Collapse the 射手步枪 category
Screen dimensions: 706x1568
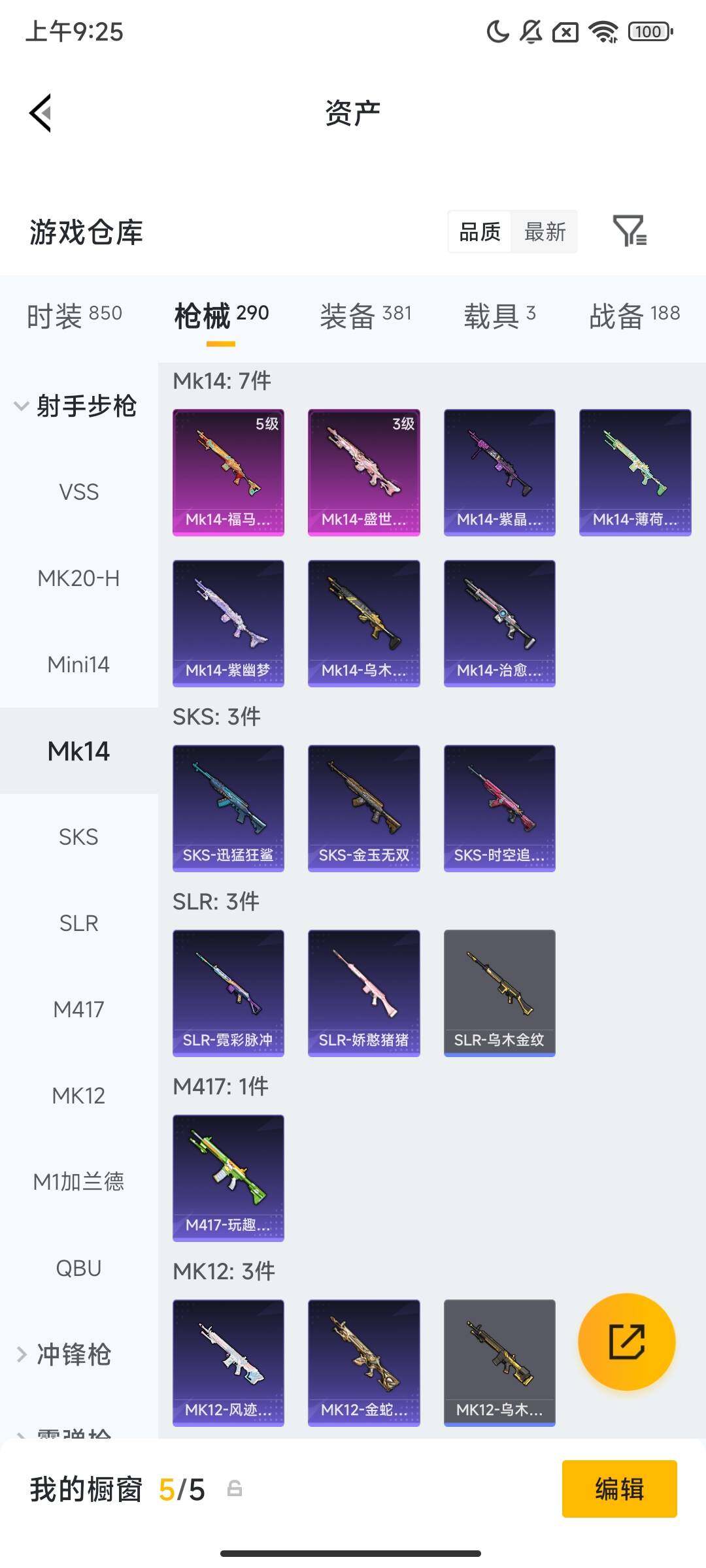tap(75, 406)
